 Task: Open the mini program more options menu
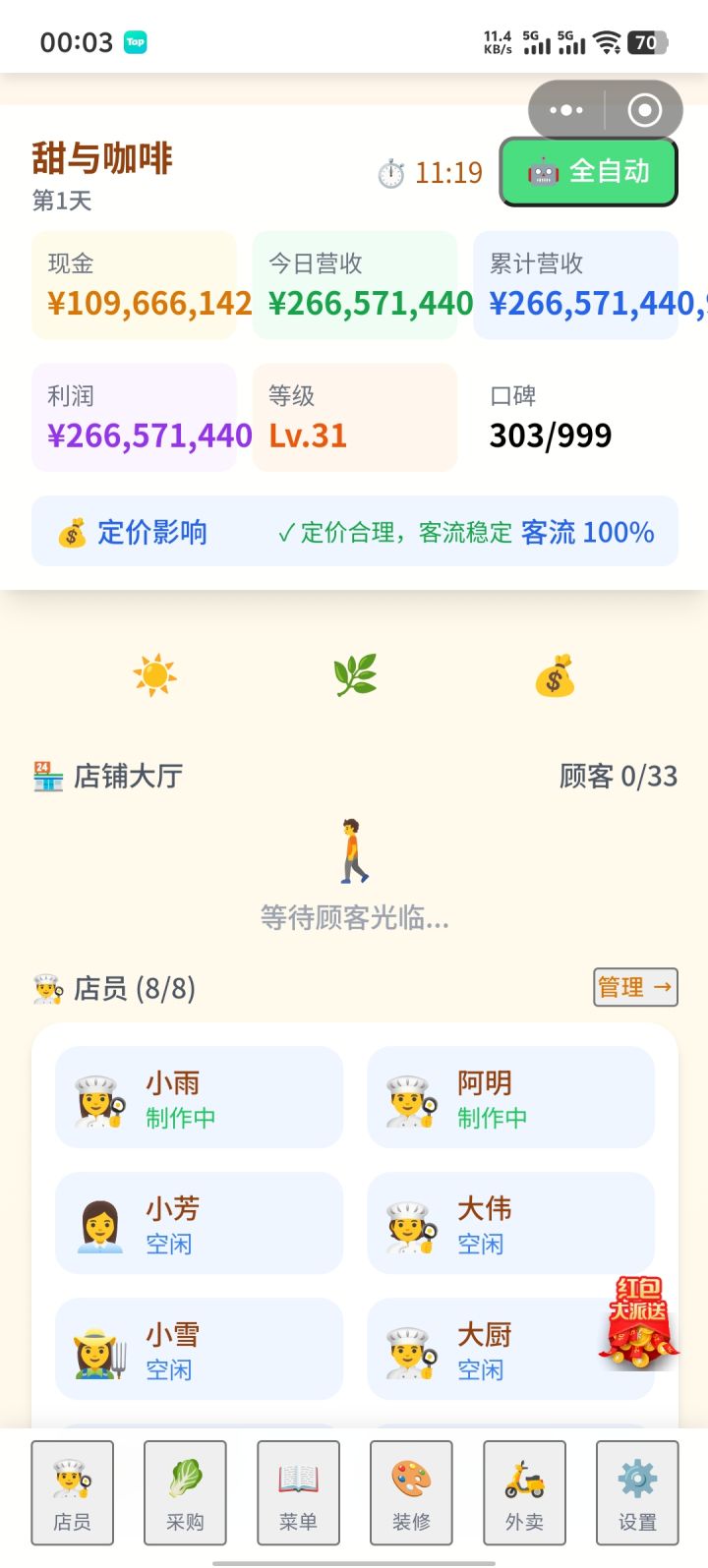(x=565, y=110)
